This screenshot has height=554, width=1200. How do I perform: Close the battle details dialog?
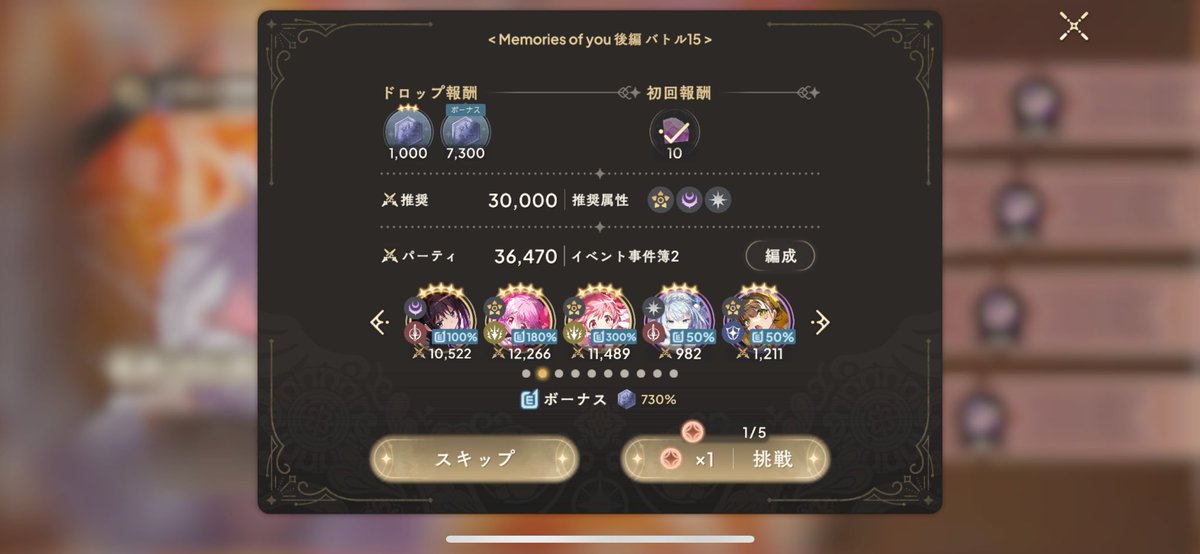coord(1074,27)
